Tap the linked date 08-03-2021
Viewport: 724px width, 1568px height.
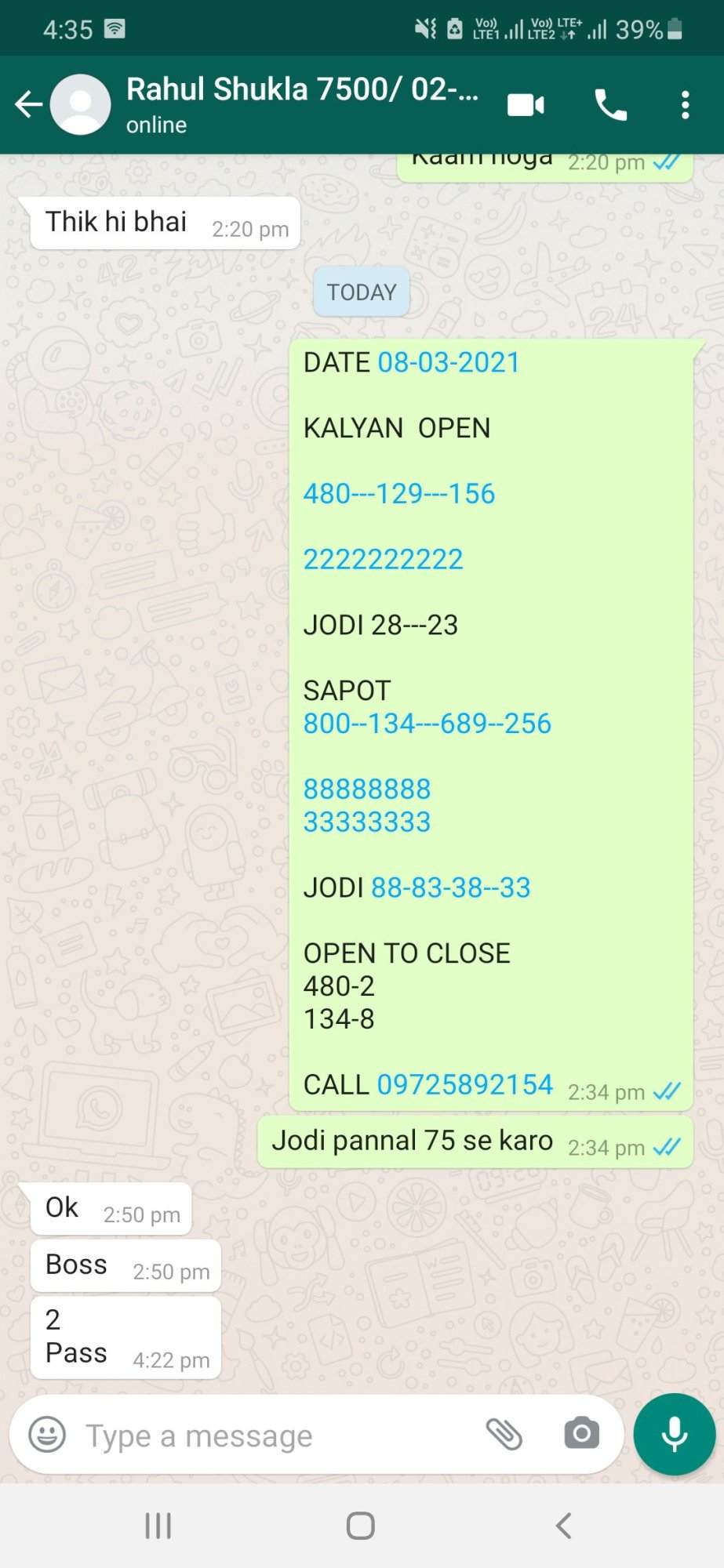(x=449, y=362)
